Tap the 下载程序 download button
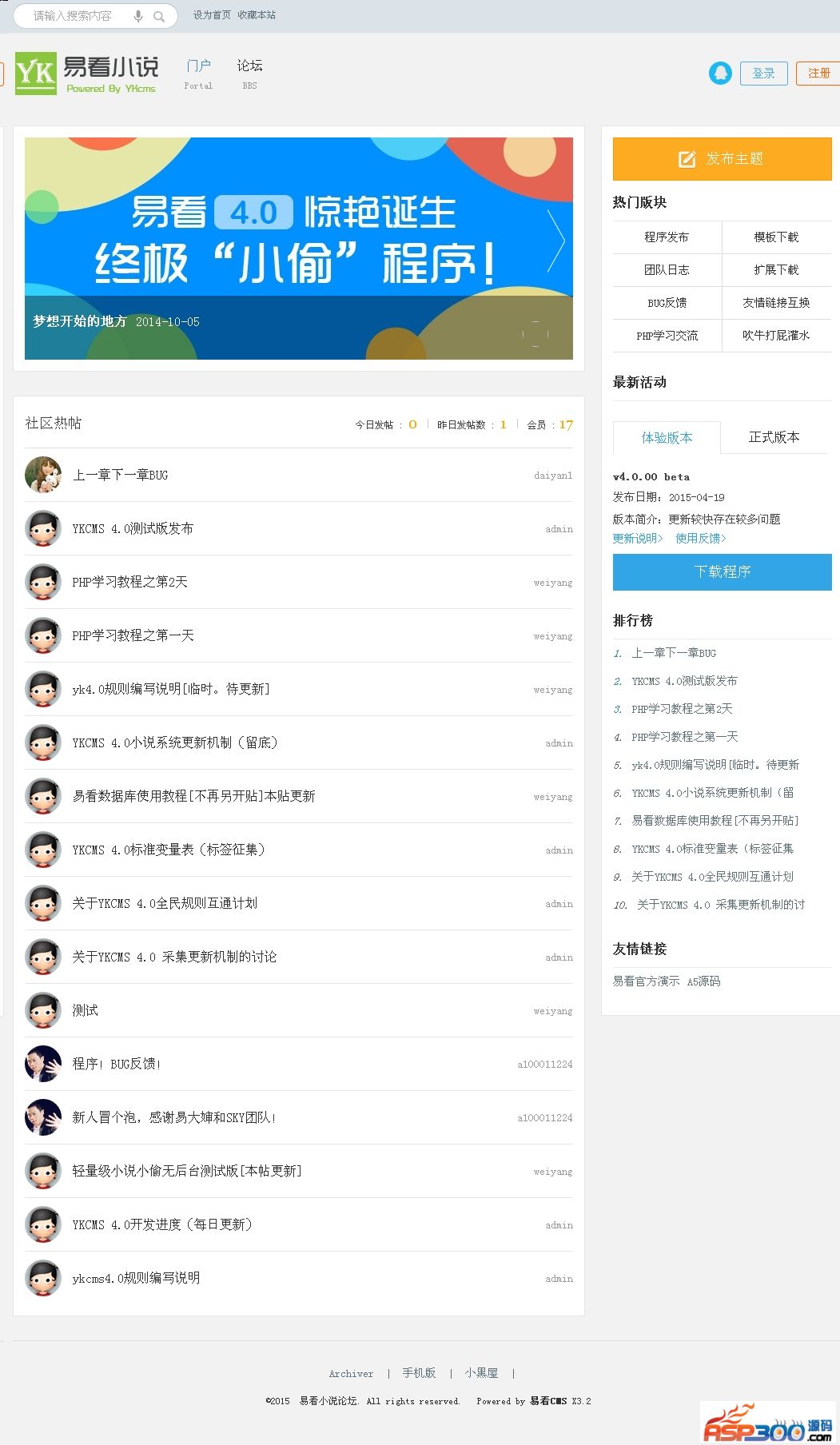 point(722,571)
